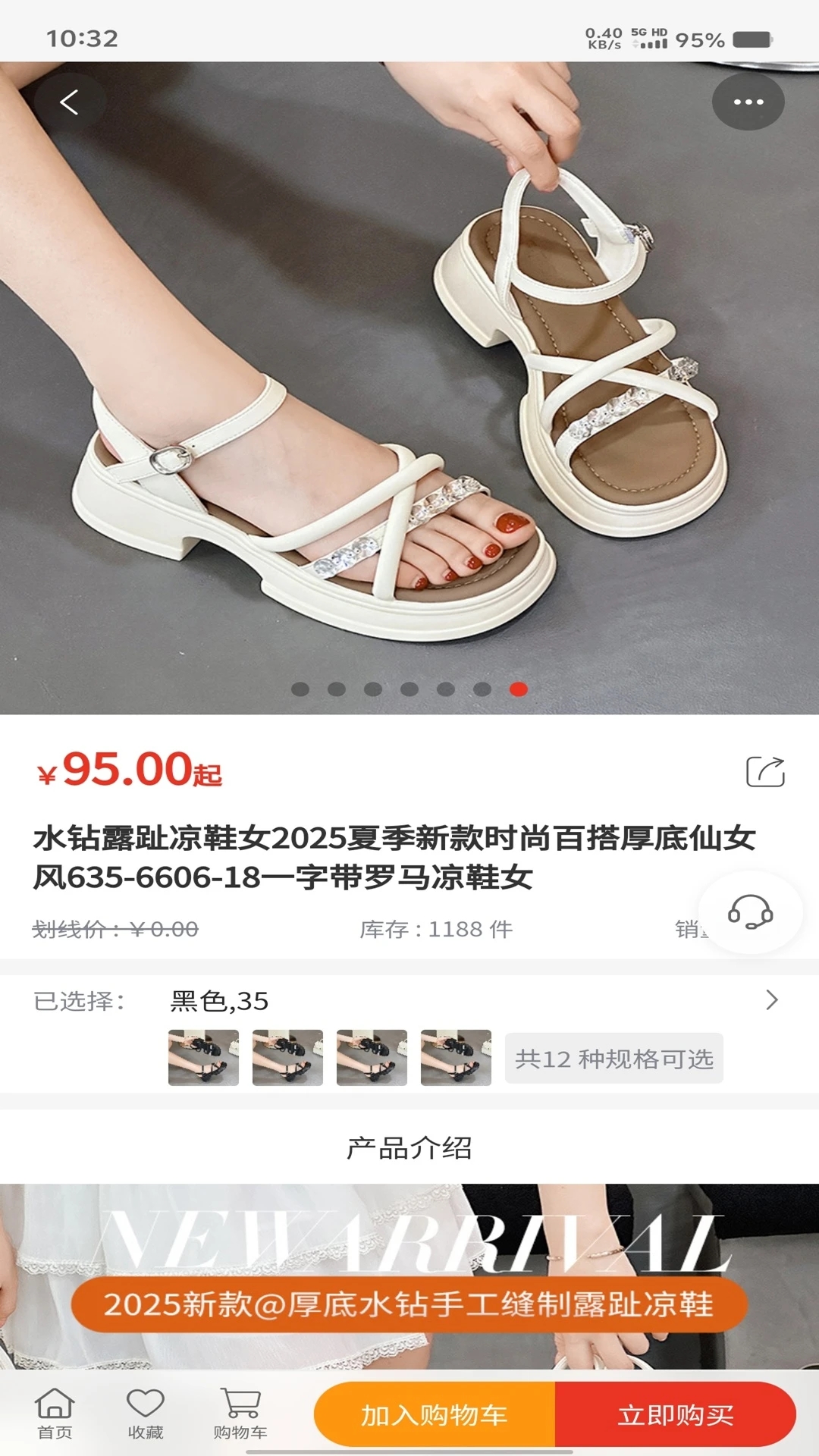Tap 加入购物车 button
This screenshot has width=819, height=1456.
click(435, 1414)
